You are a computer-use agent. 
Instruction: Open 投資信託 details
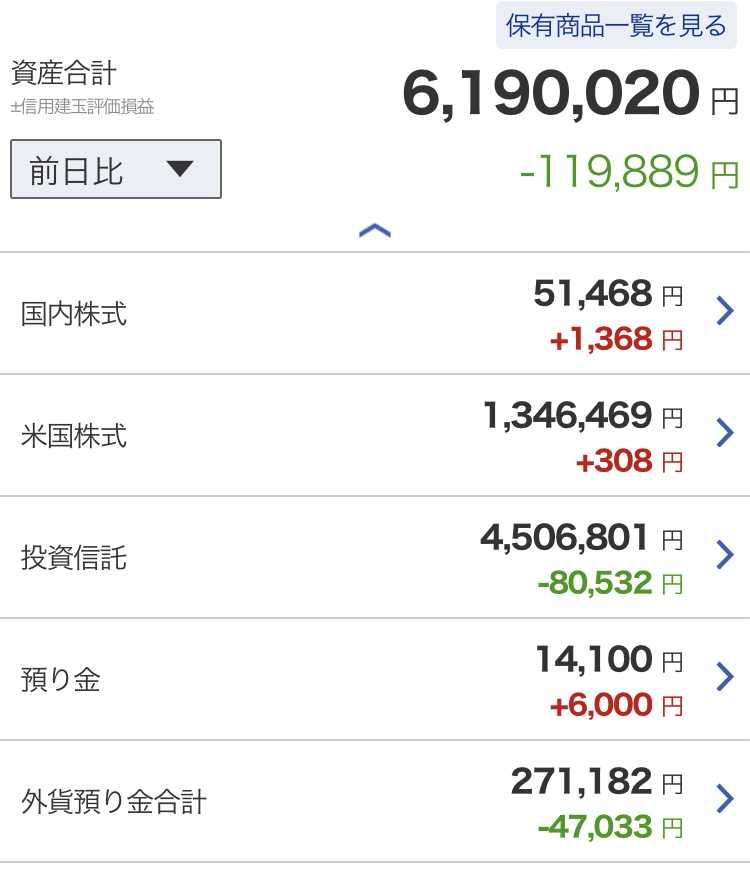375,557
